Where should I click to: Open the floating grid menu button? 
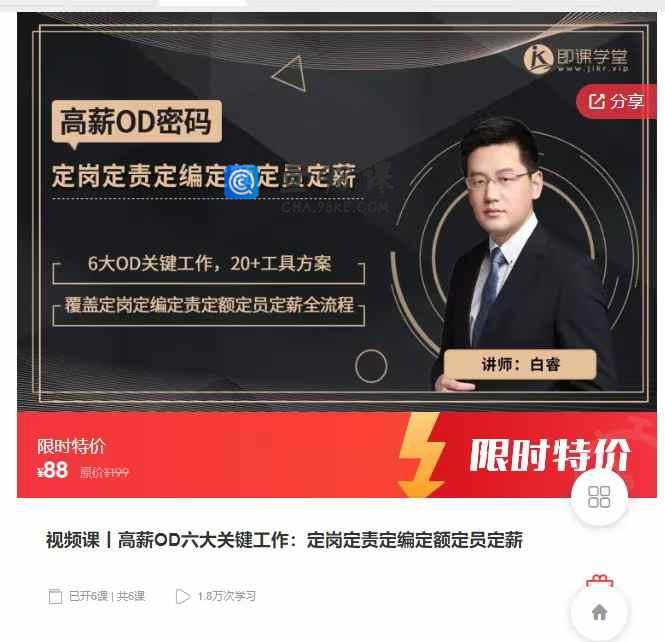599,497
